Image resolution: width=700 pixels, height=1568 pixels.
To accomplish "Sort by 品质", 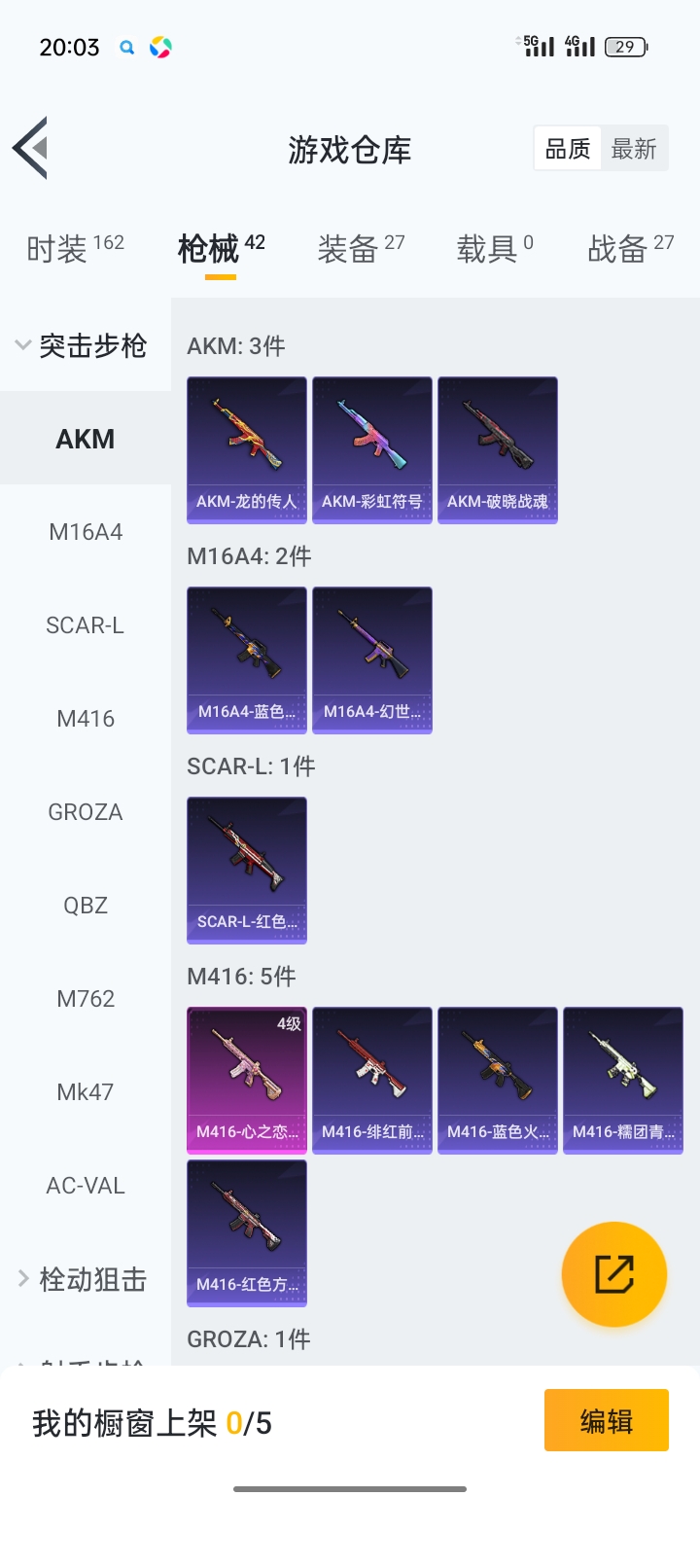I will (568, 149).
